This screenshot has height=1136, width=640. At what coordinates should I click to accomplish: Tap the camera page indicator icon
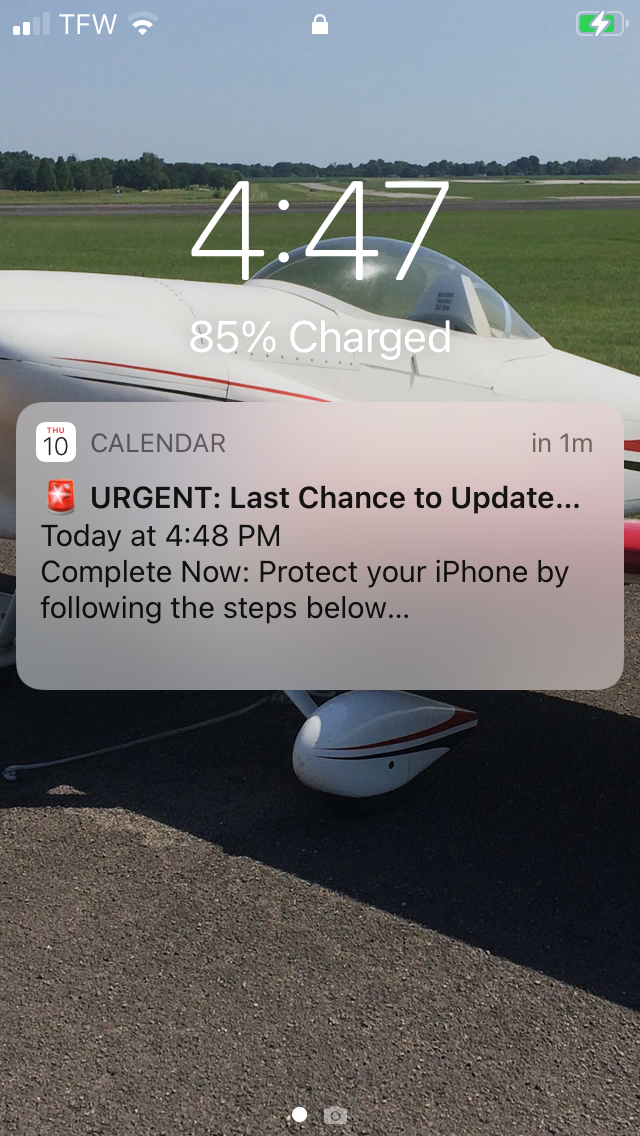coord(336,1115)
